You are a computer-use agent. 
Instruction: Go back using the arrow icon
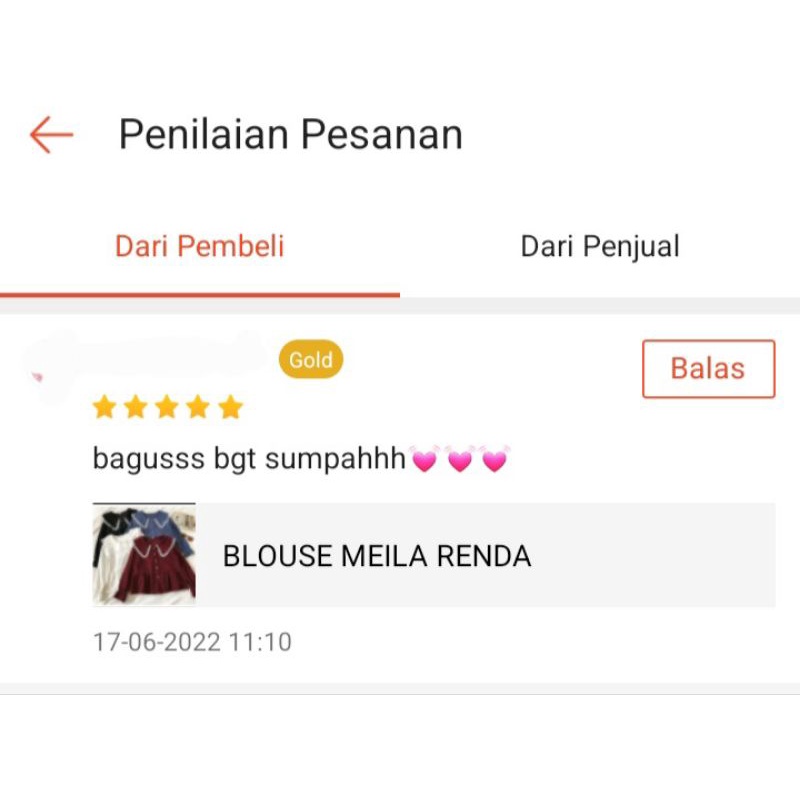(51, 134)
